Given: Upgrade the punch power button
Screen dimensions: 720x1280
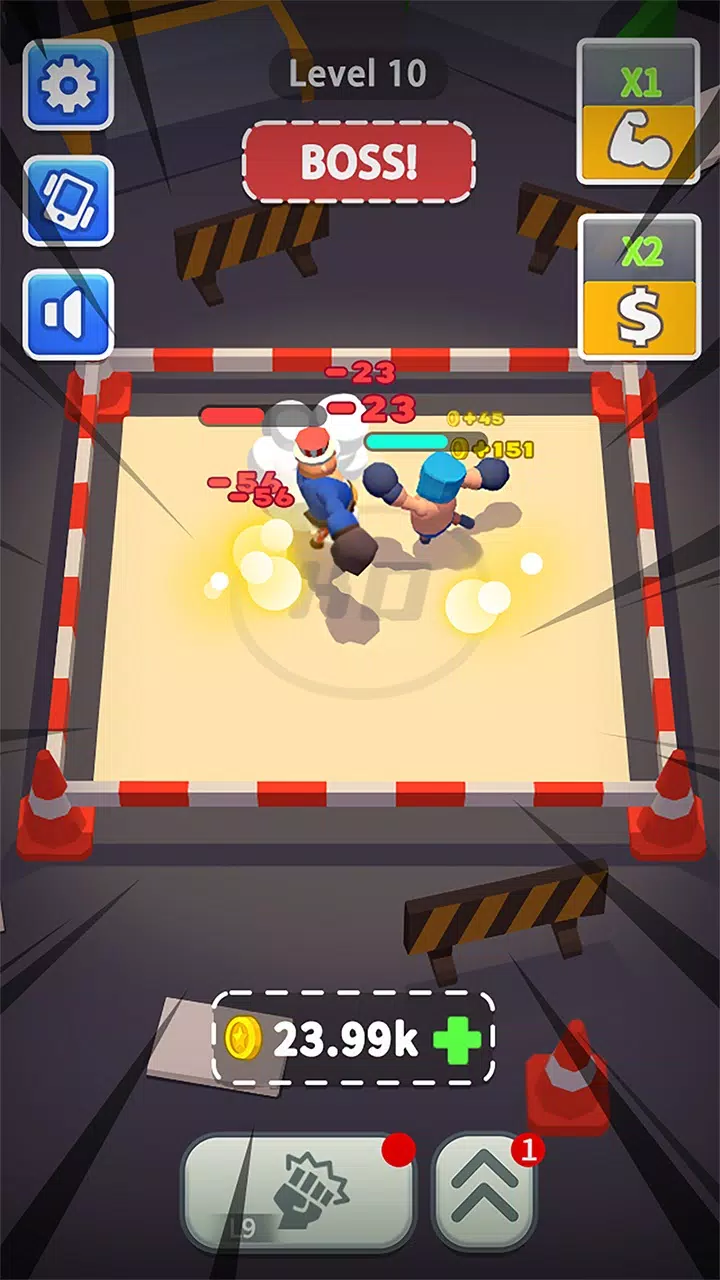Looking at the screenshot, I should pos(298,1192).
